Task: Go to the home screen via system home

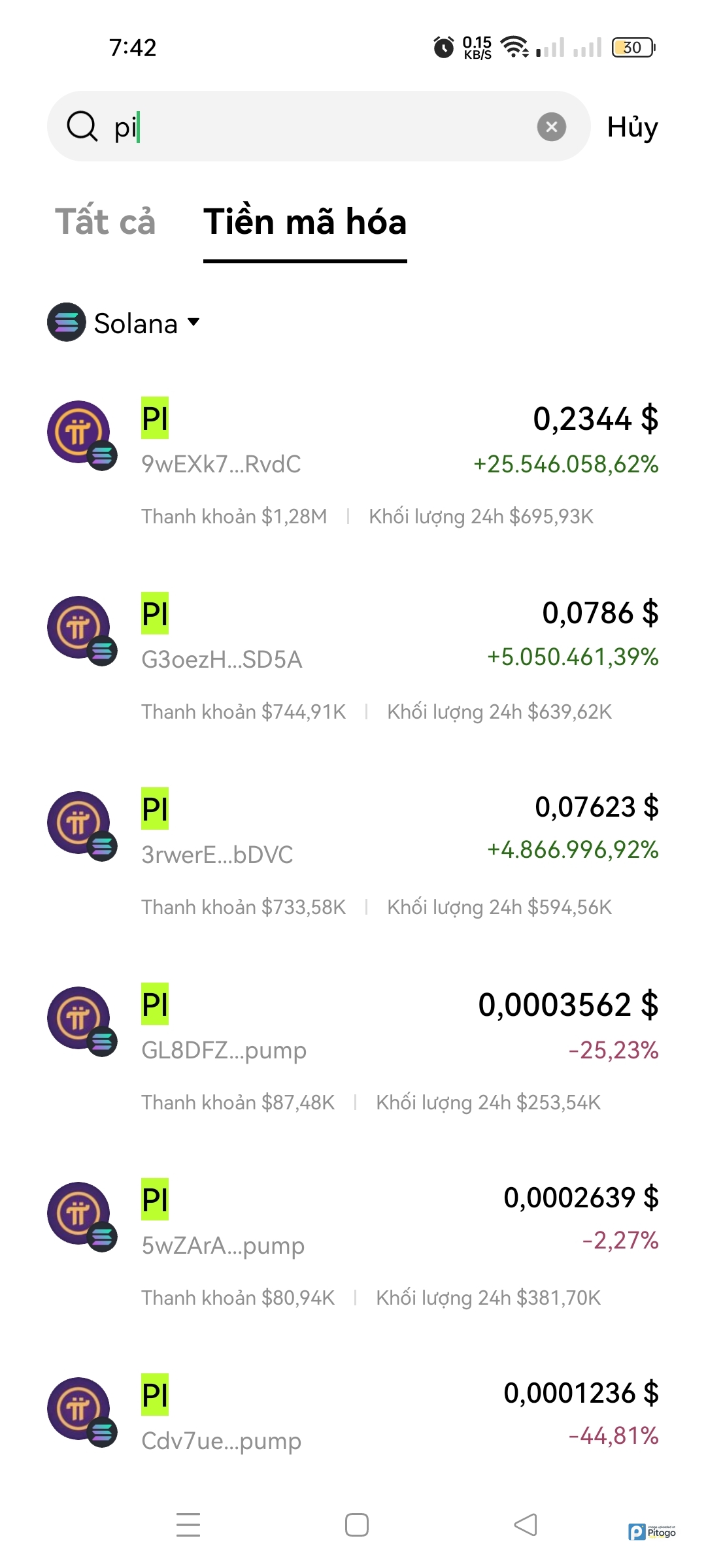Action: [357, 1525]
